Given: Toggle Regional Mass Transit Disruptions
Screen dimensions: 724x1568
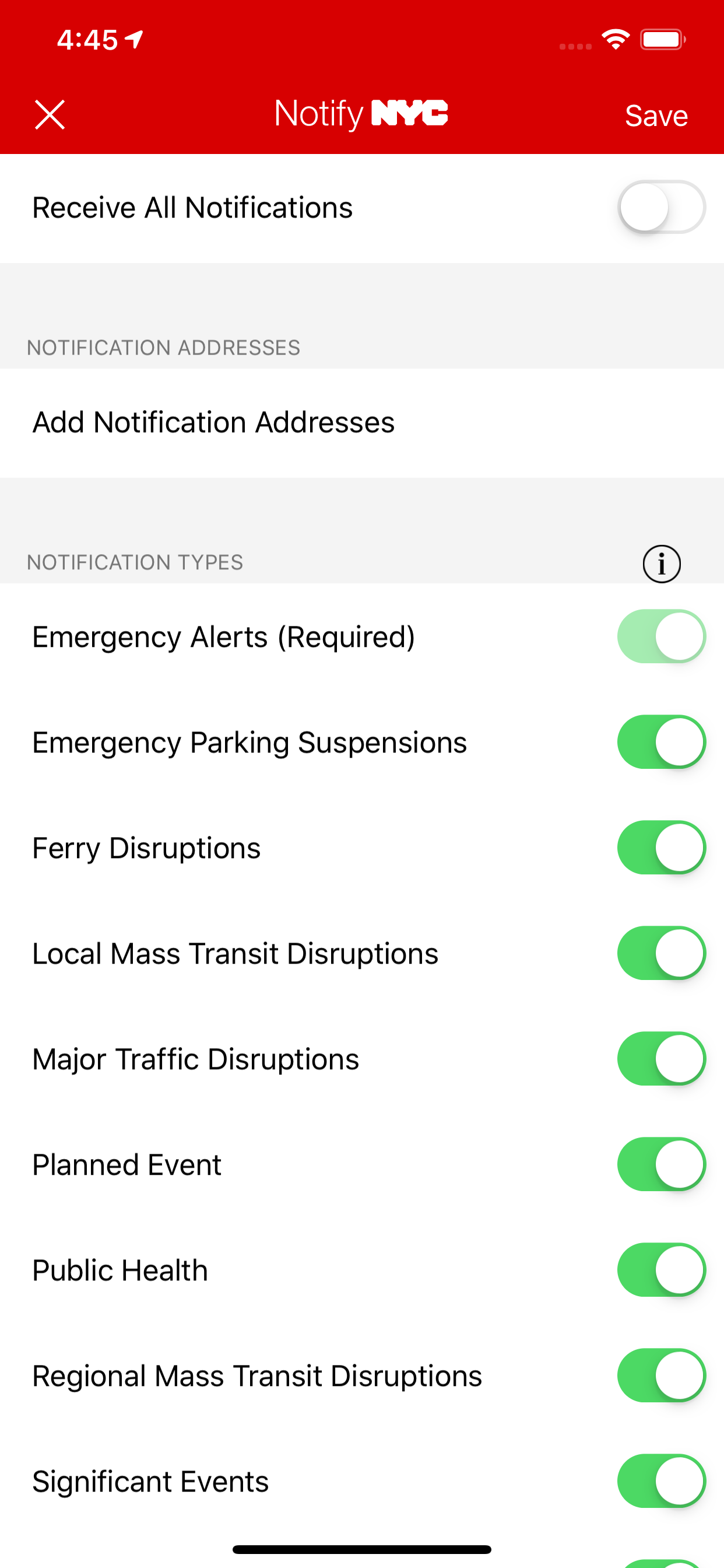Looking at the screenshot, I should 661,1375.
